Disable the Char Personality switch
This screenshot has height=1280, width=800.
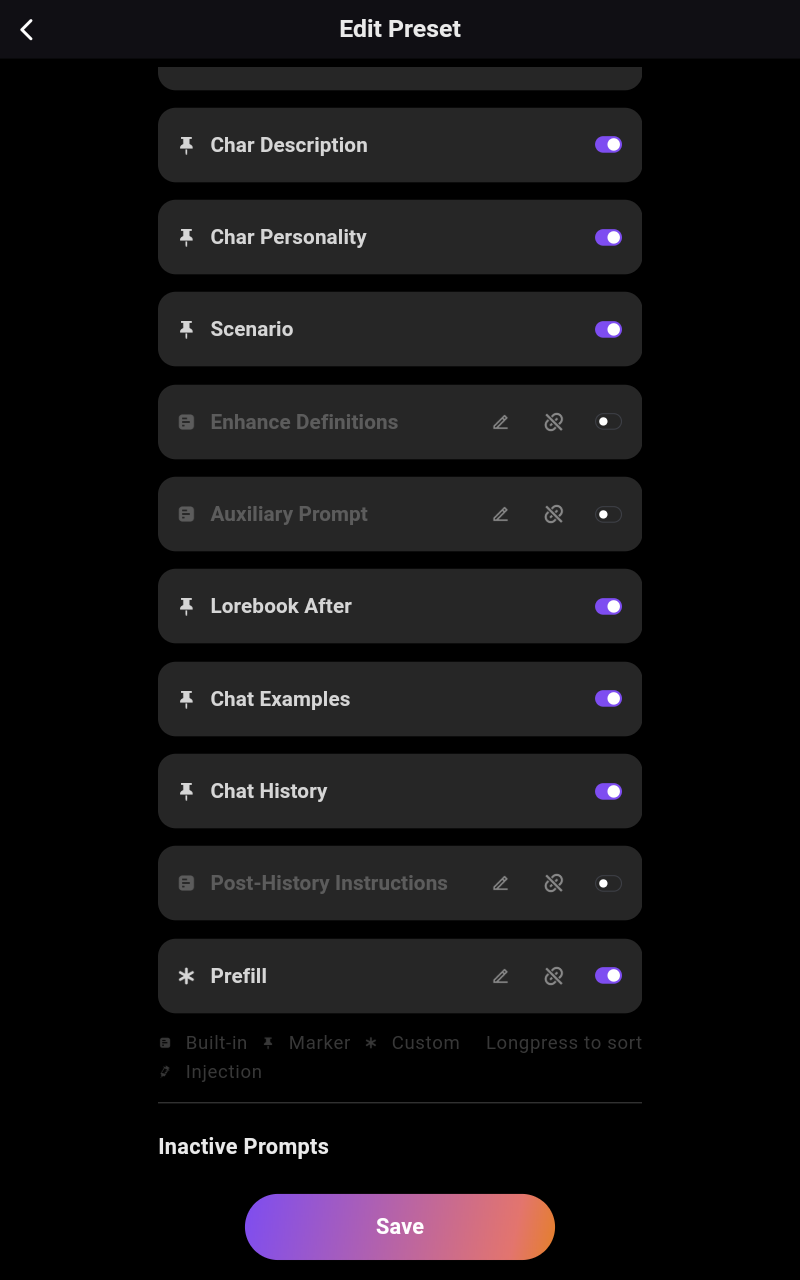point(608,237)
